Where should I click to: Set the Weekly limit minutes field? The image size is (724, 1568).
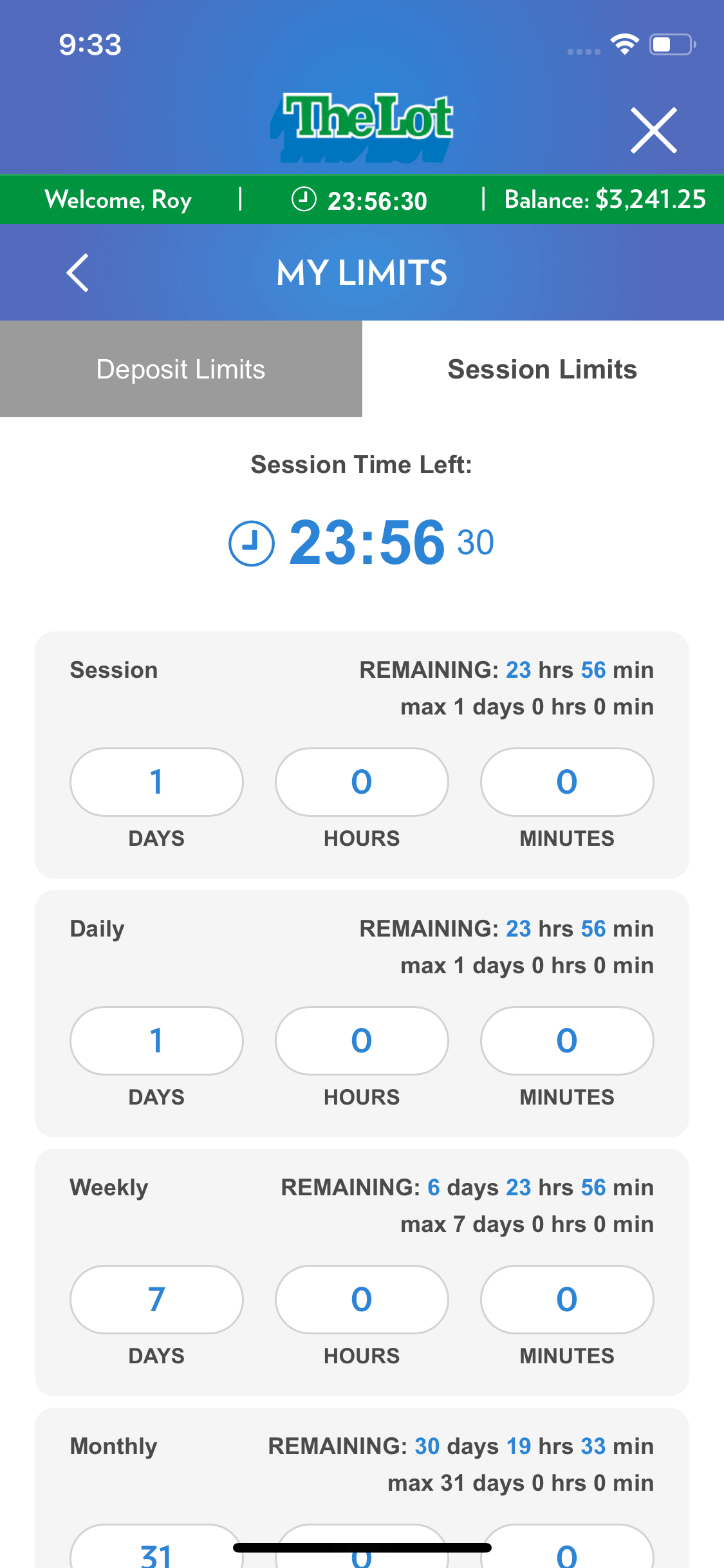(567, 1300)
